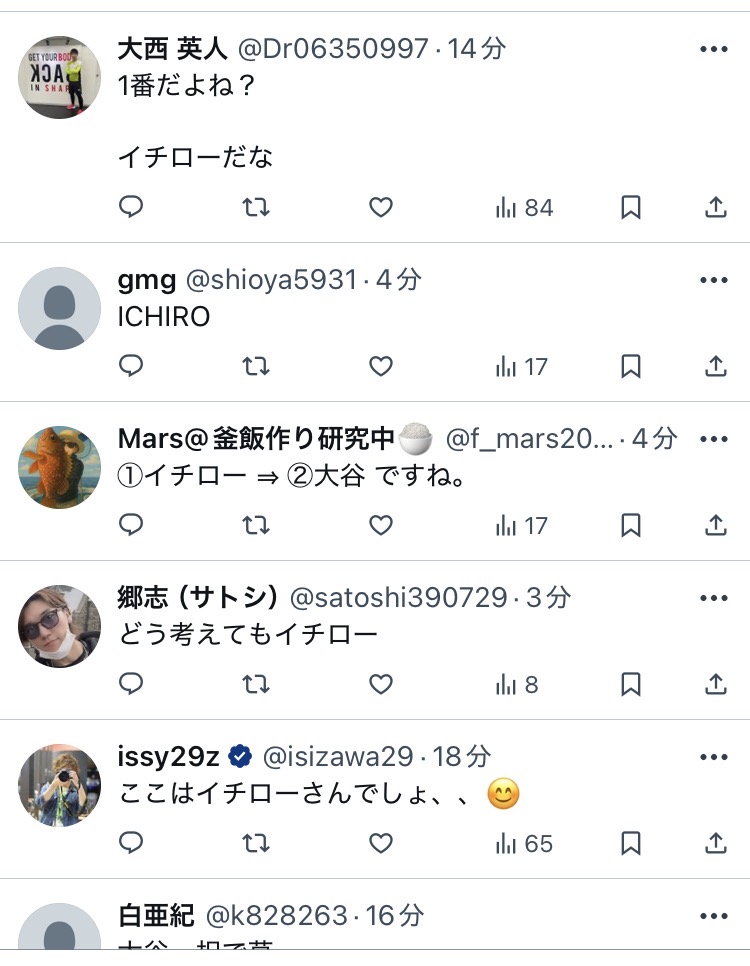
Task: Repost gmg's ICHIRO post
Action: [256, 366]
